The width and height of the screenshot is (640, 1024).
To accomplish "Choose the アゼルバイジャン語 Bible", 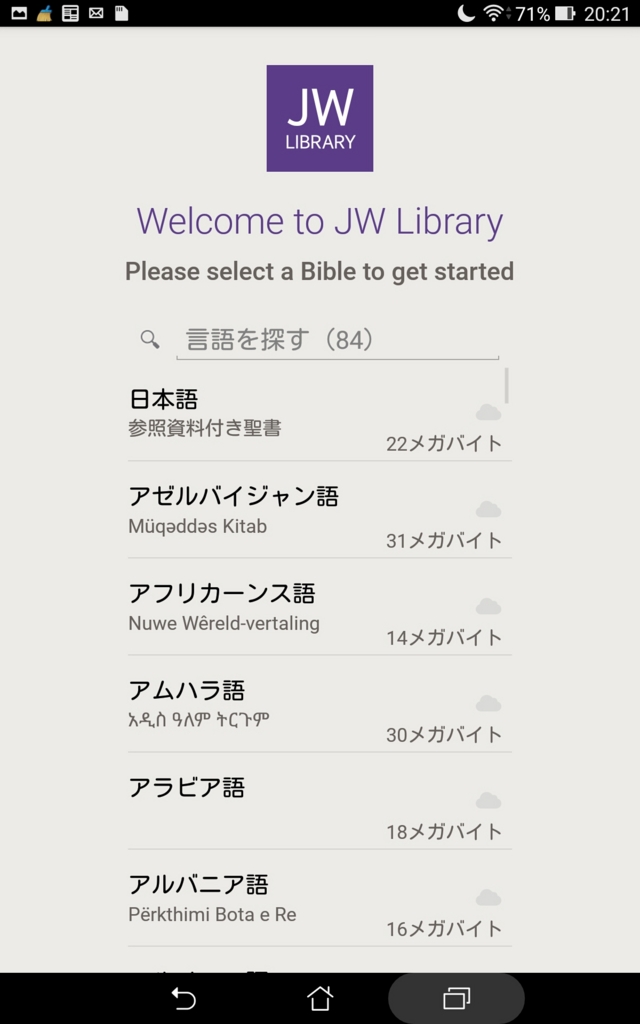I will tap(318, 511).
